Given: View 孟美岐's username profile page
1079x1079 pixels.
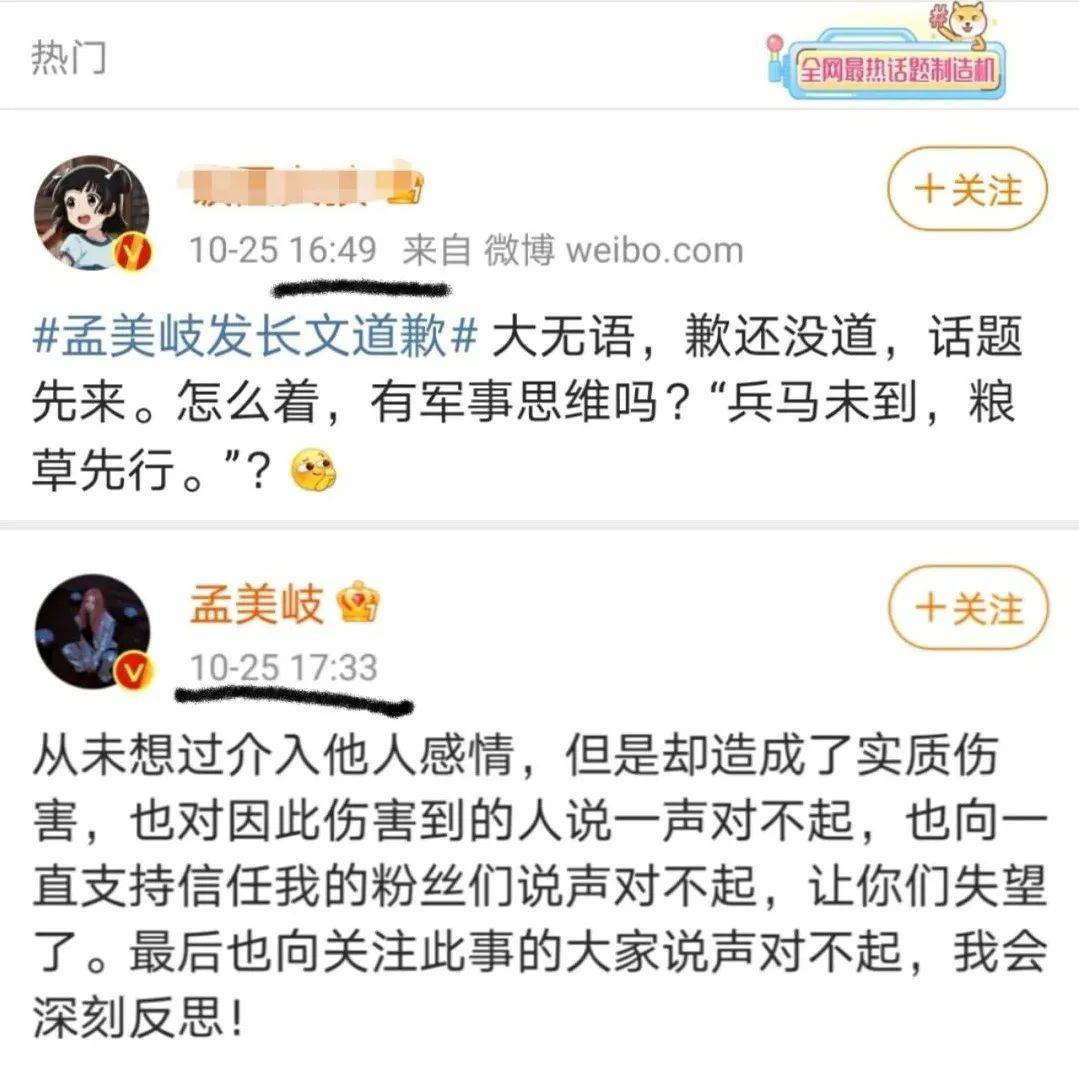Looking at the screenshot, I should pyautogui.click(x=256, y=606).
